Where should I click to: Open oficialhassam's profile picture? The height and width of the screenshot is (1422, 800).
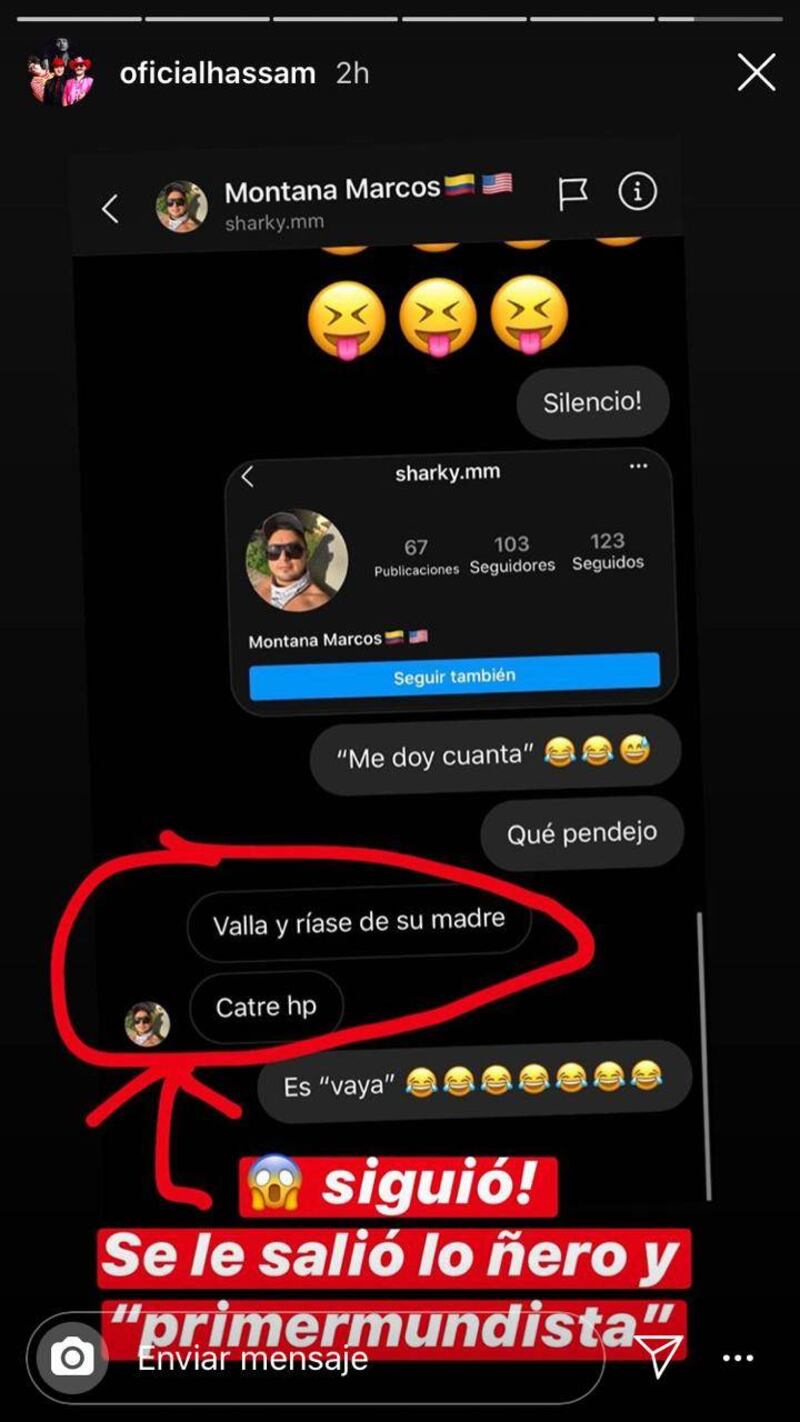(60, 73)
